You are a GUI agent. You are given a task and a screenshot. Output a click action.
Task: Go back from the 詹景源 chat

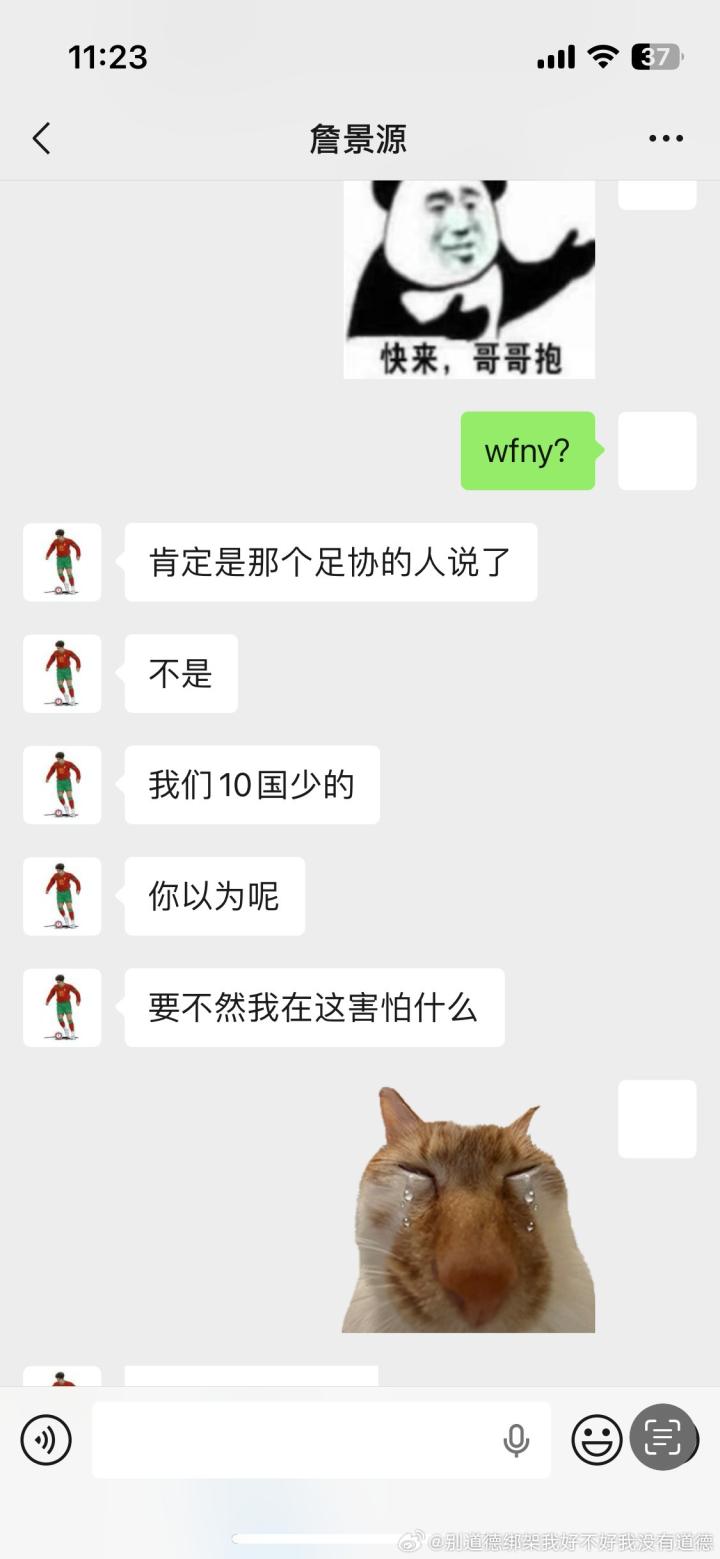click(x=41, y=139)
